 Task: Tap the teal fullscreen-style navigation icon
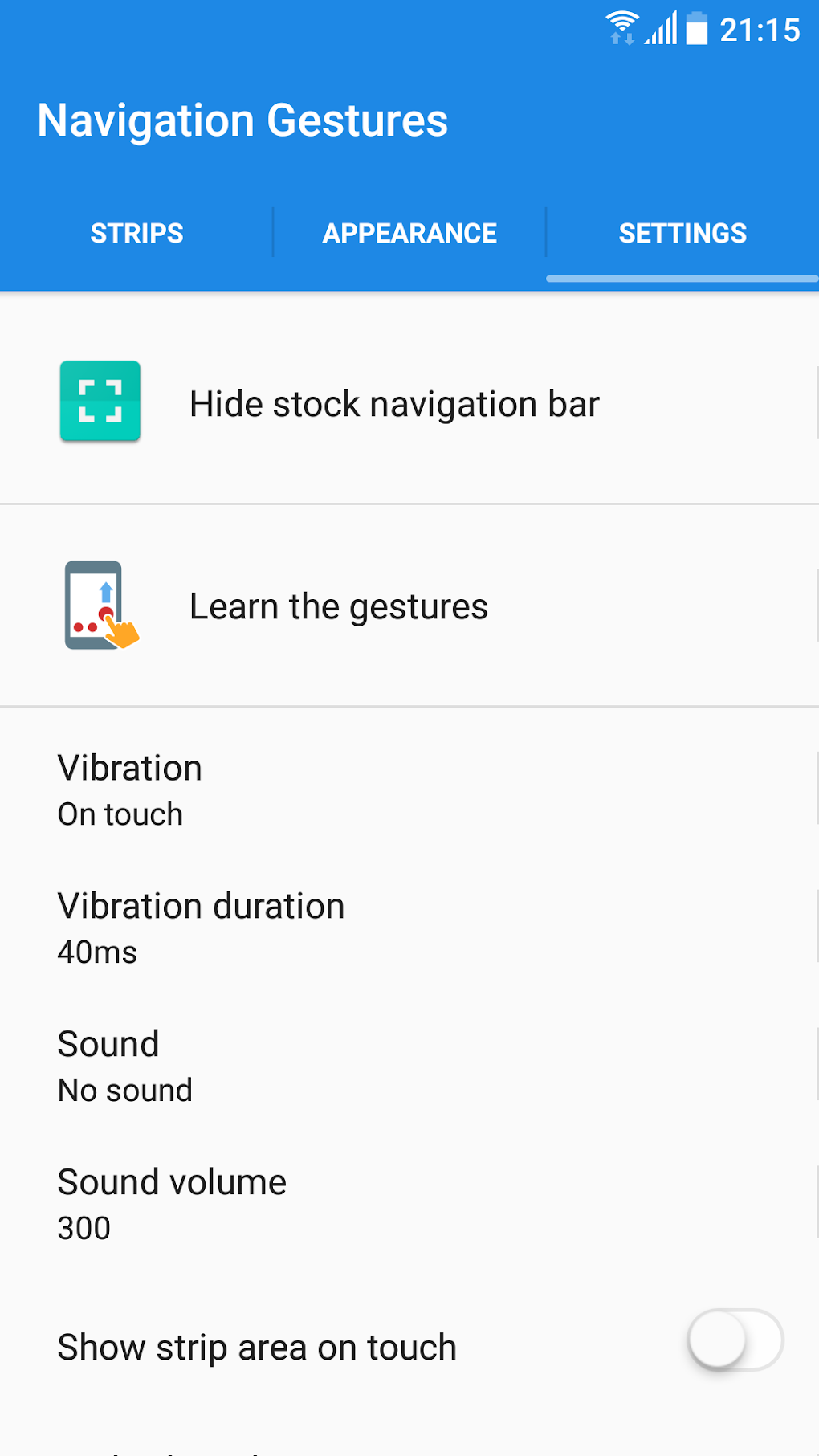click(100, 400)
